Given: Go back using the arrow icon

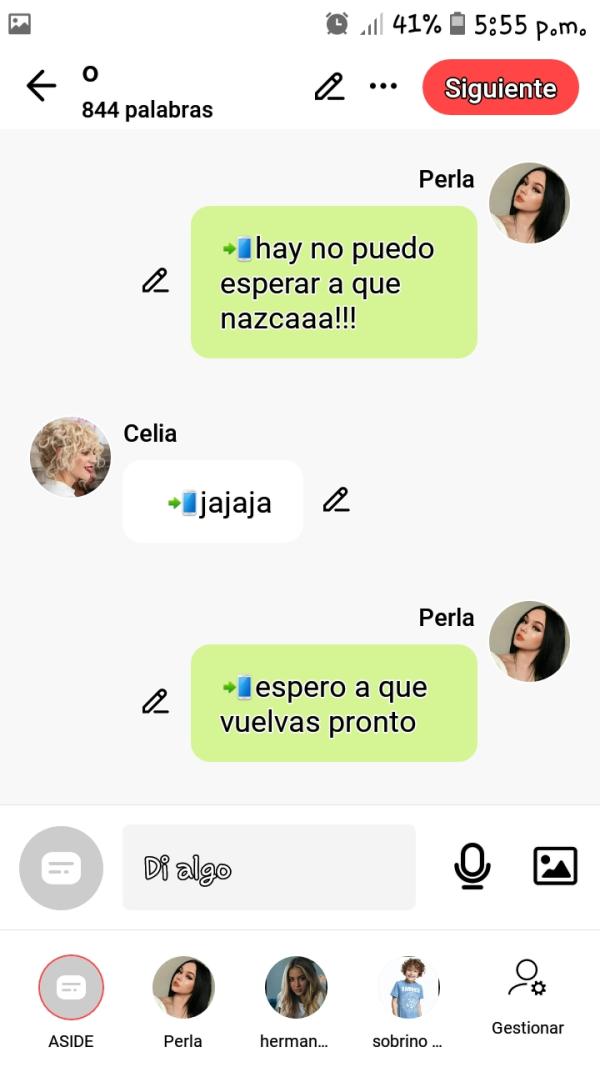Looking at the screenshot, I should [x=41, y=87].
